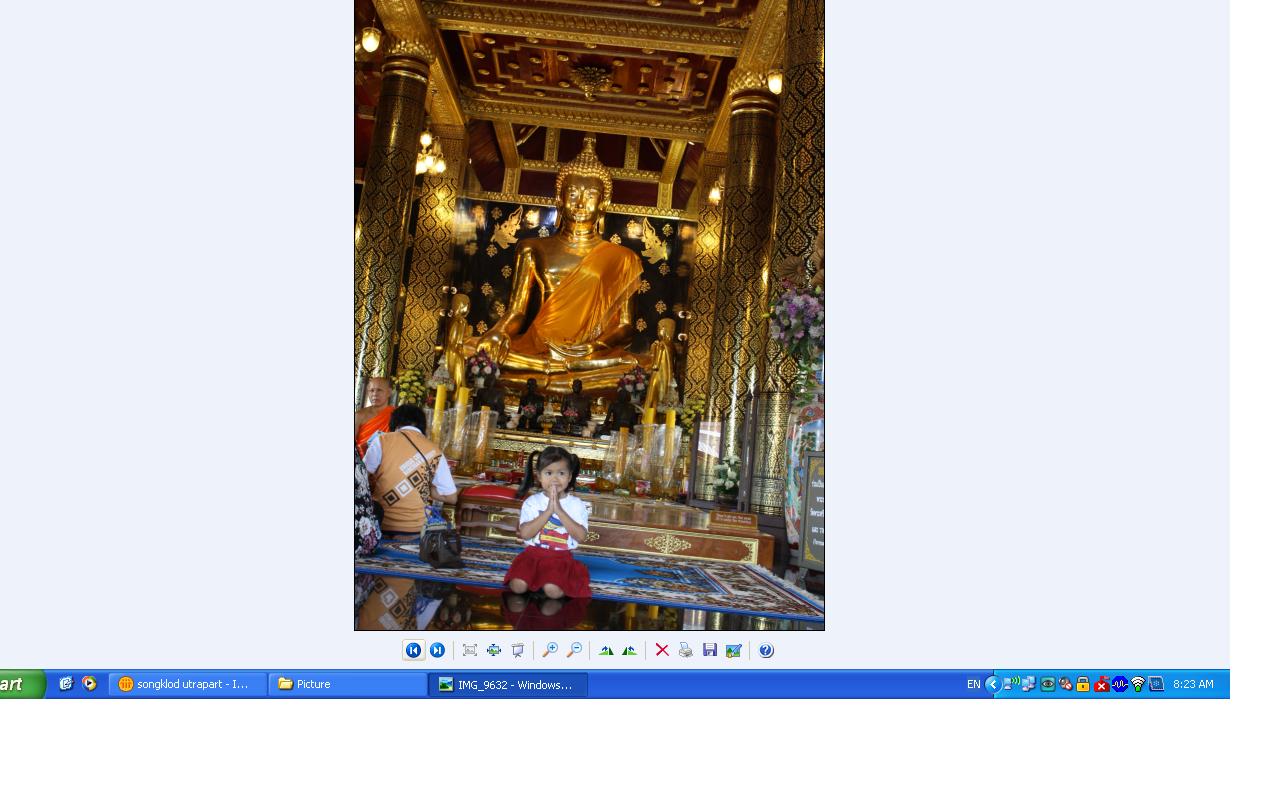This screenshot has width=1280, height=800.
Task: Switch to songklod utrapart taskbar window
Action: coord(188,684)
